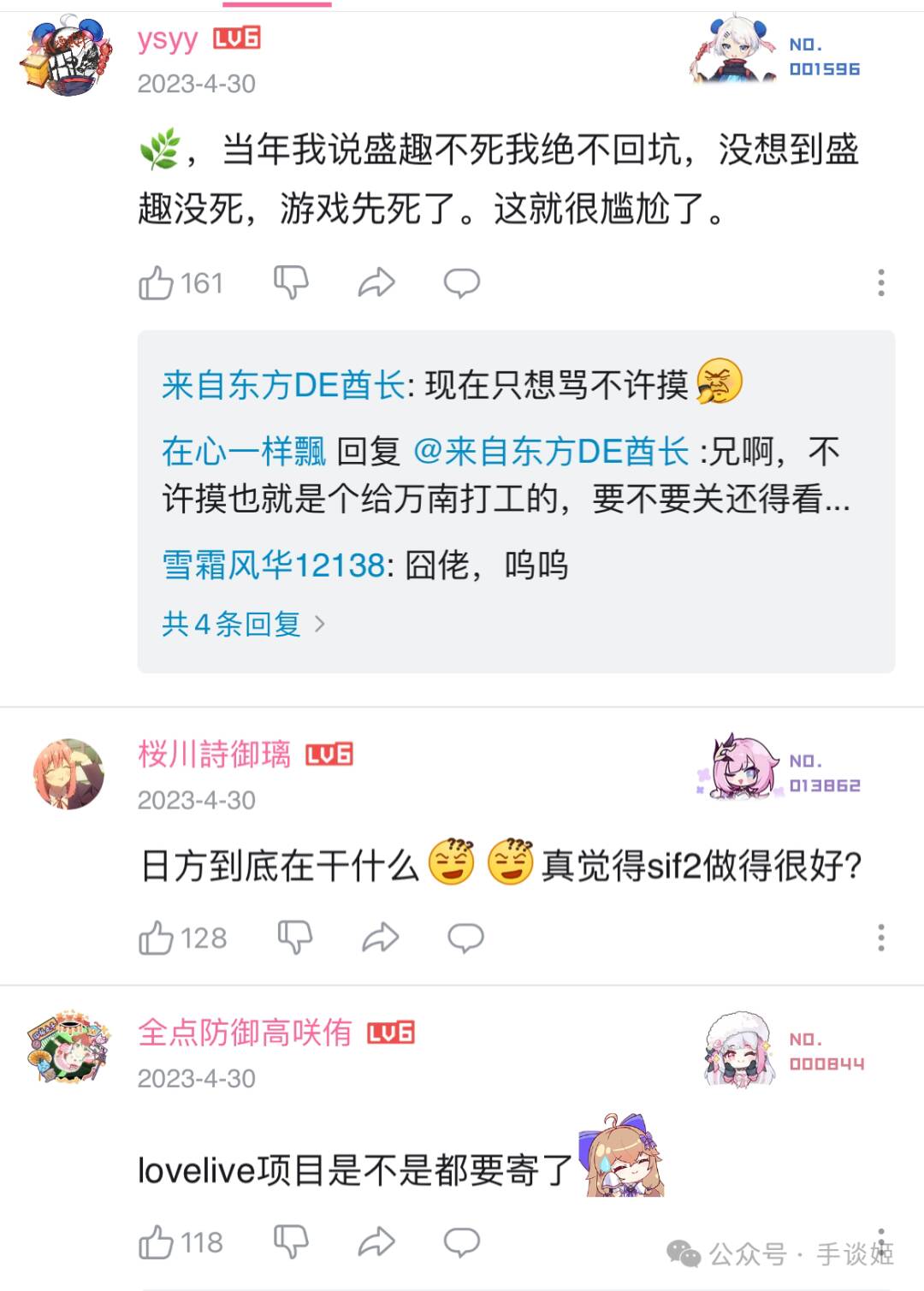The image size is (924, 1291).
Task: View ysyy's profile avatar
Action: tap(68, 56)
